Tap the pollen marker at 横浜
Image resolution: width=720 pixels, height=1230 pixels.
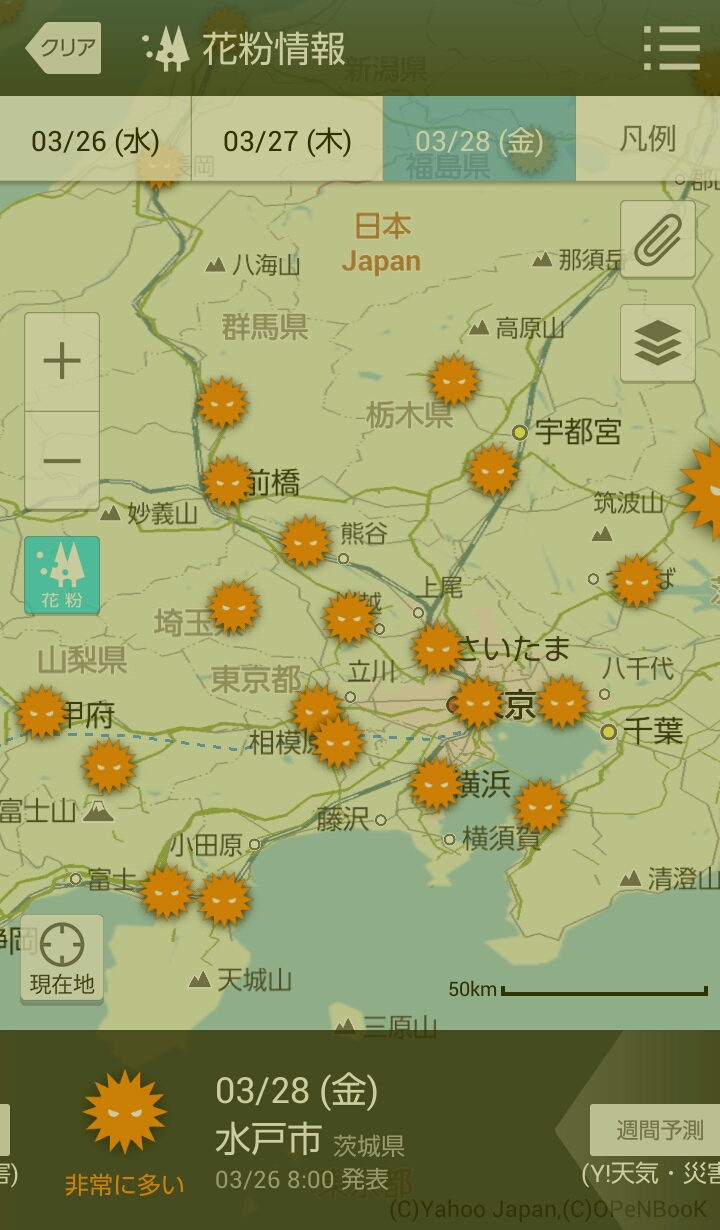pos(436,783)
